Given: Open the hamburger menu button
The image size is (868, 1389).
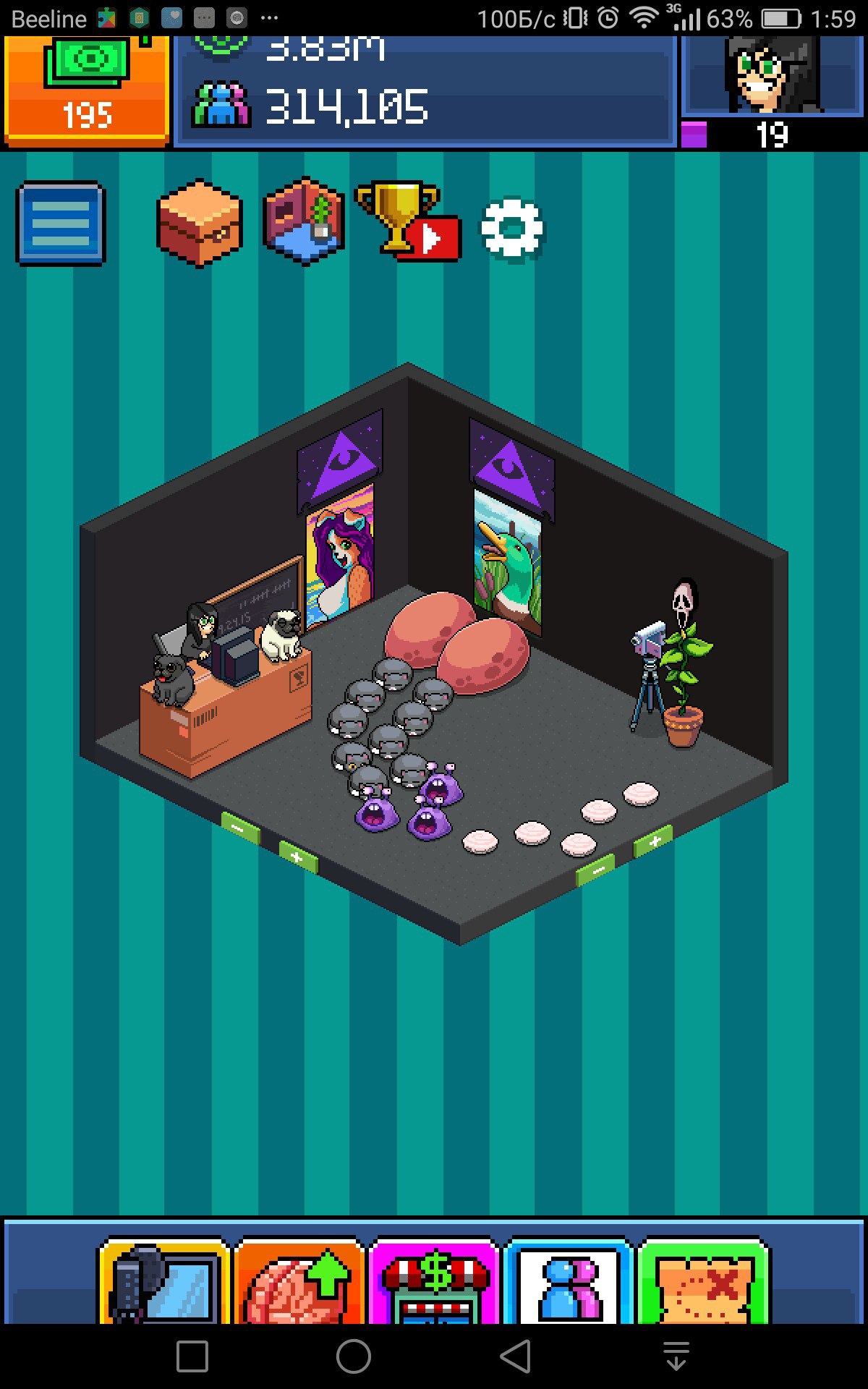Looking at the screenshot, I should pyautogui.click(x=61, y=223).
